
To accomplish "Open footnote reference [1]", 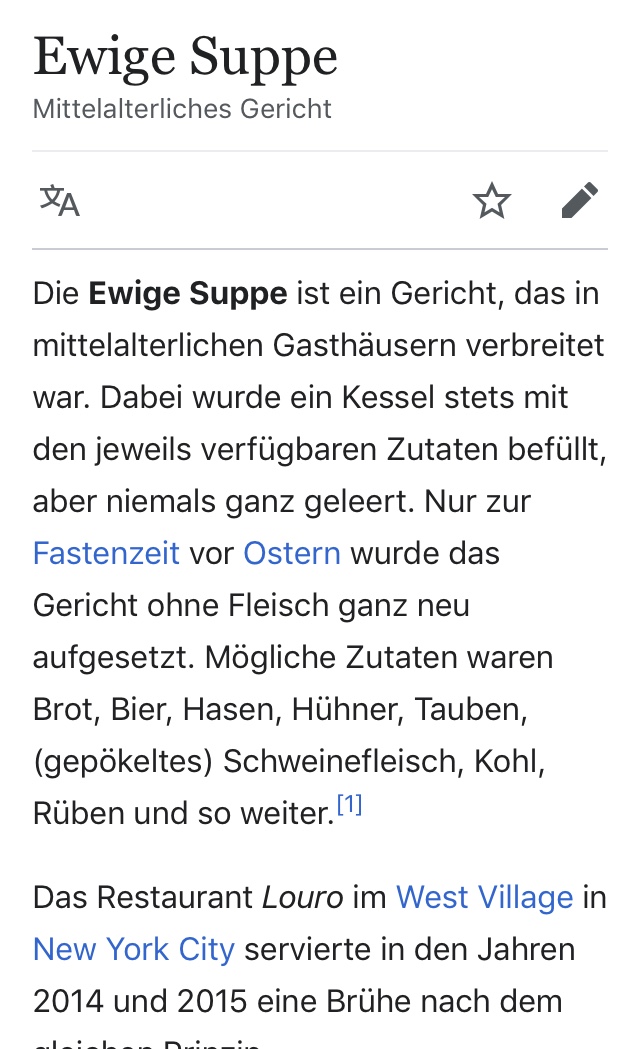I will tap(349, 805).
